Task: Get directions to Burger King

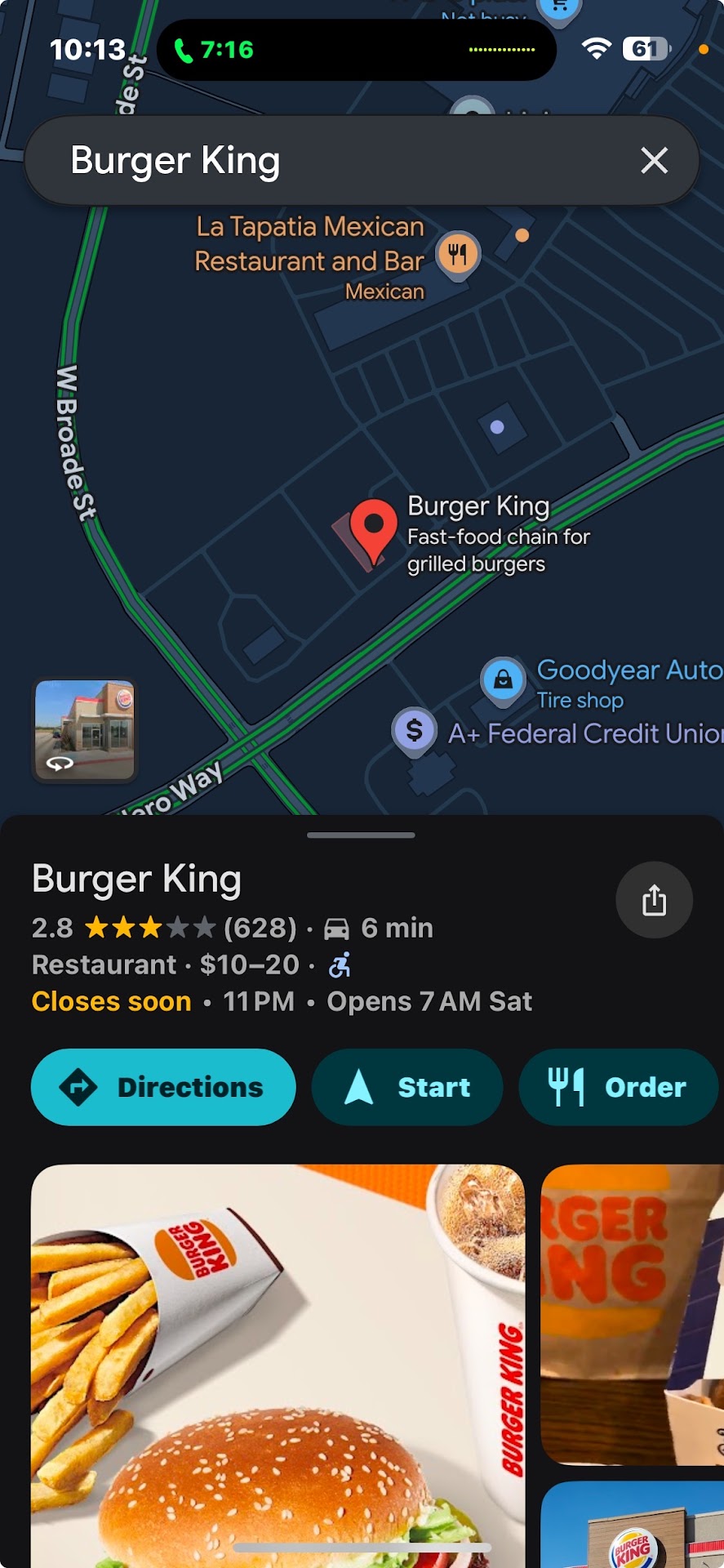Action: tap(163, 1087)
